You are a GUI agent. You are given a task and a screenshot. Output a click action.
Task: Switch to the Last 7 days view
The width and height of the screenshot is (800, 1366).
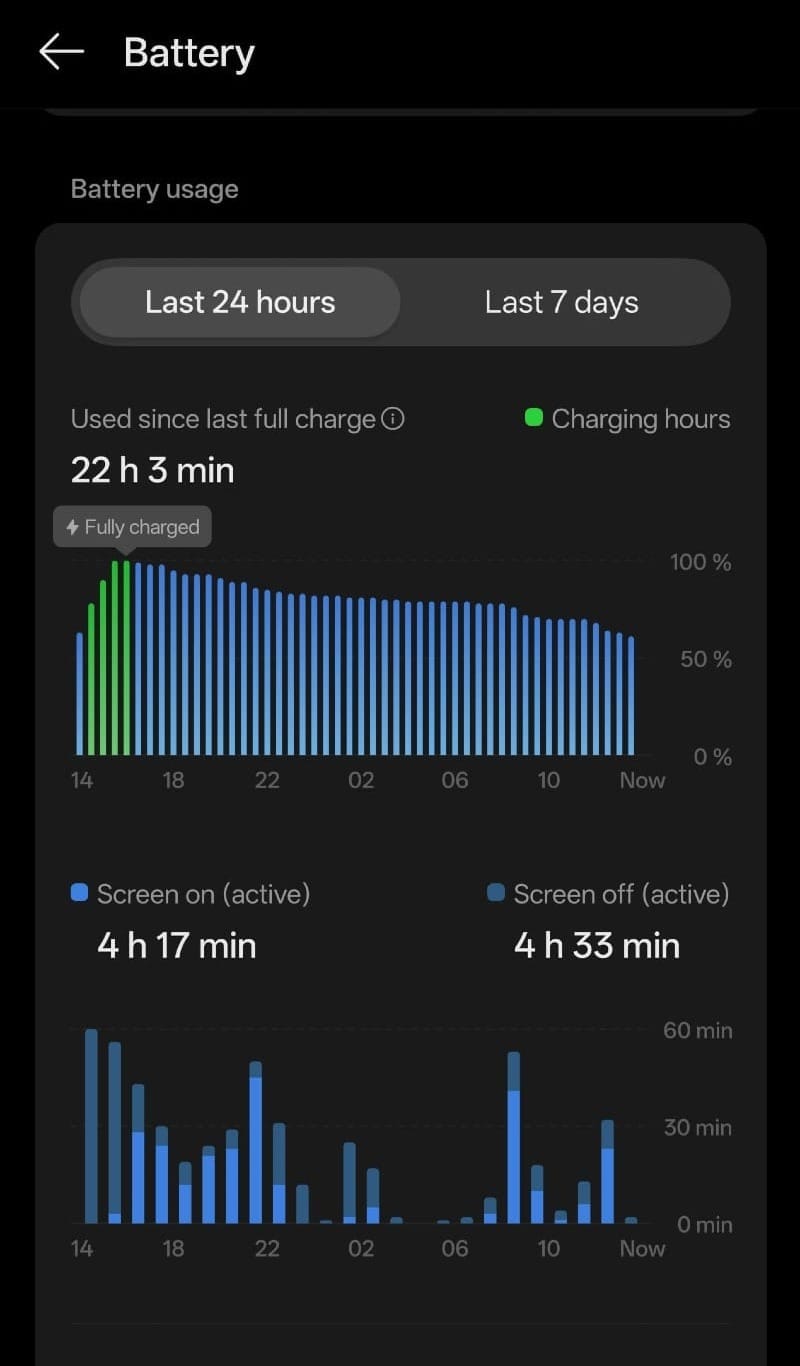tap(561, 302)
